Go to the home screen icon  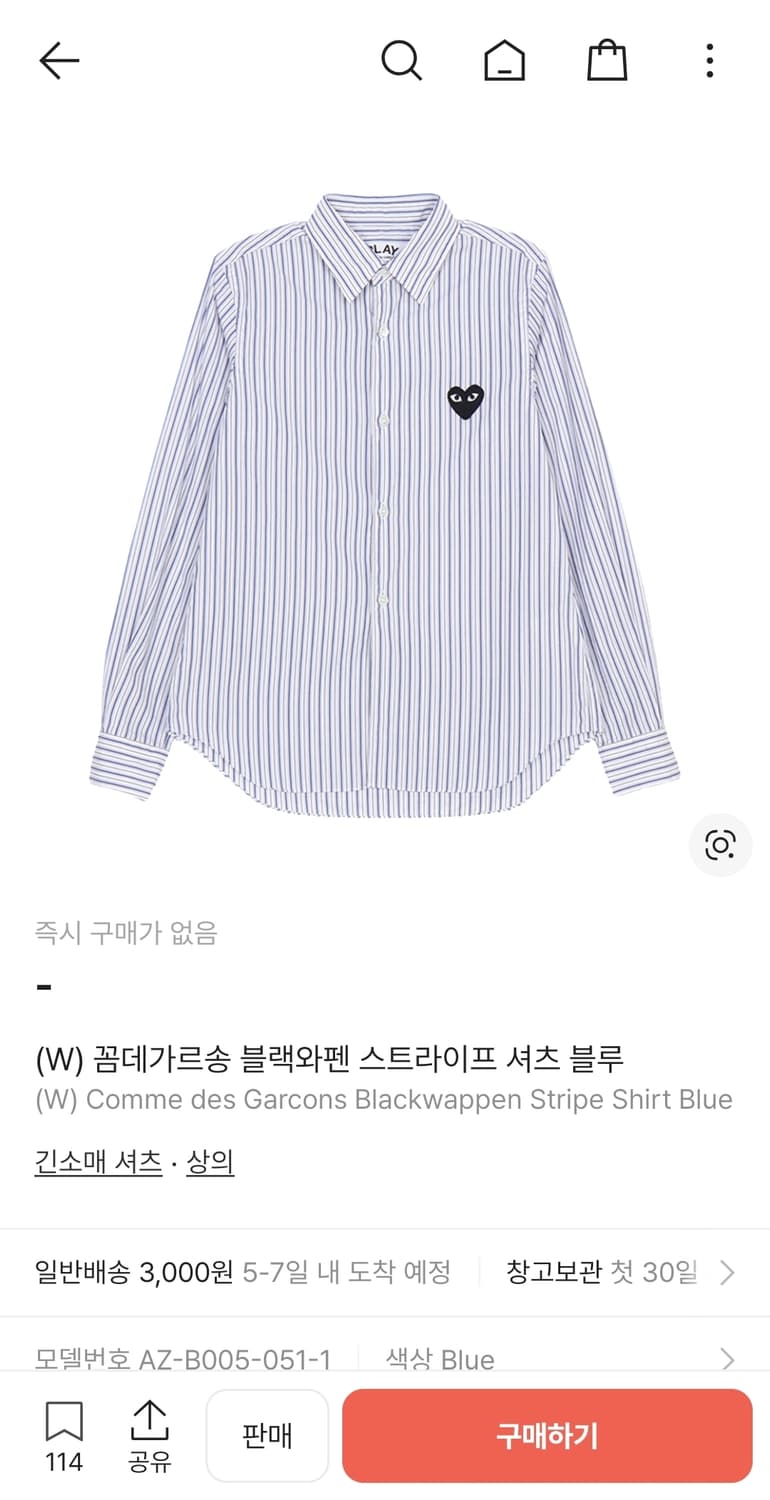[504, 60]
